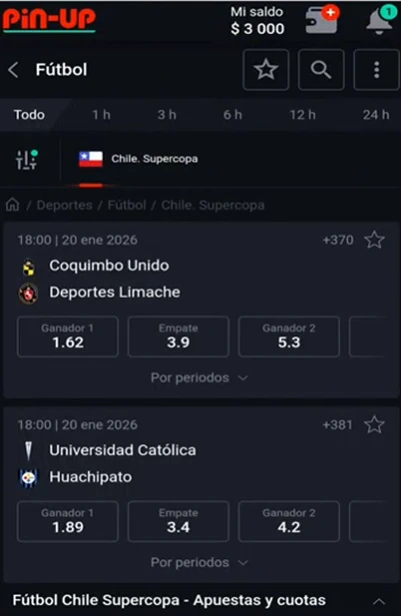Screen dimensions: 401x616
Task: Pick Empate 3.9 for Coquimbo vs Limache
Action: tap(178, 336)
